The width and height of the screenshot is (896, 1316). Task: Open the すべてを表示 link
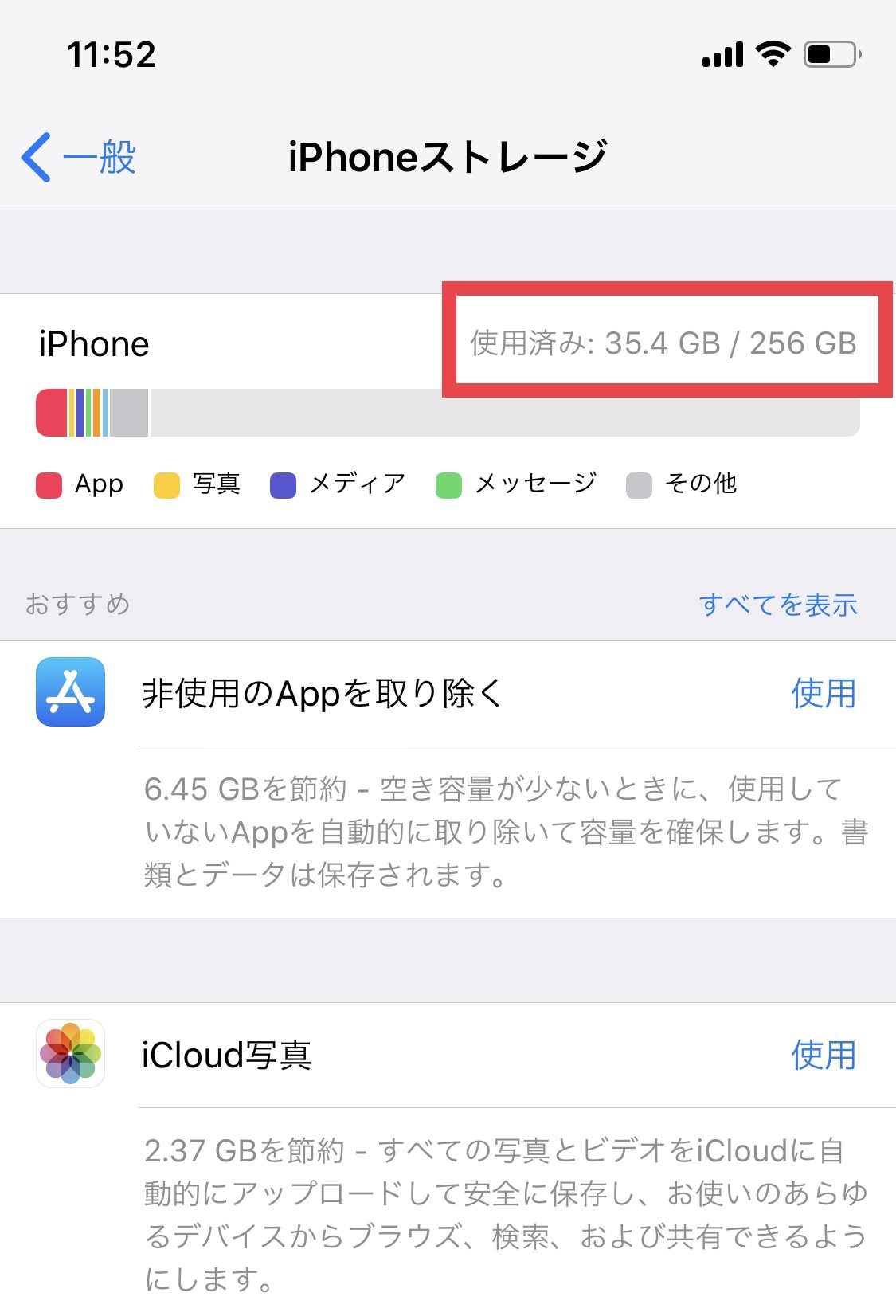(x=777, y=605)
